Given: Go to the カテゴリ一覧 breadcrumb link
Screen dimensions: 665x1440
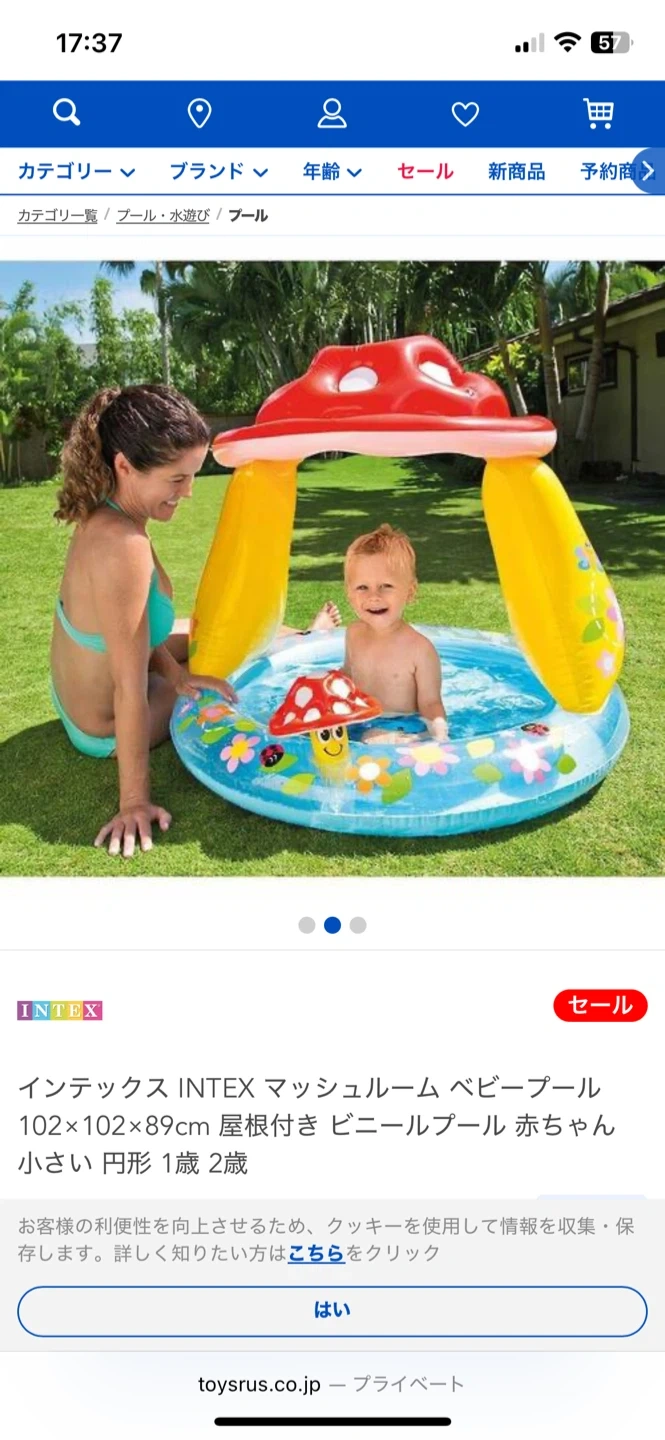Looking at the screenshot, I should pyautogui.click(x=57, y=215).
